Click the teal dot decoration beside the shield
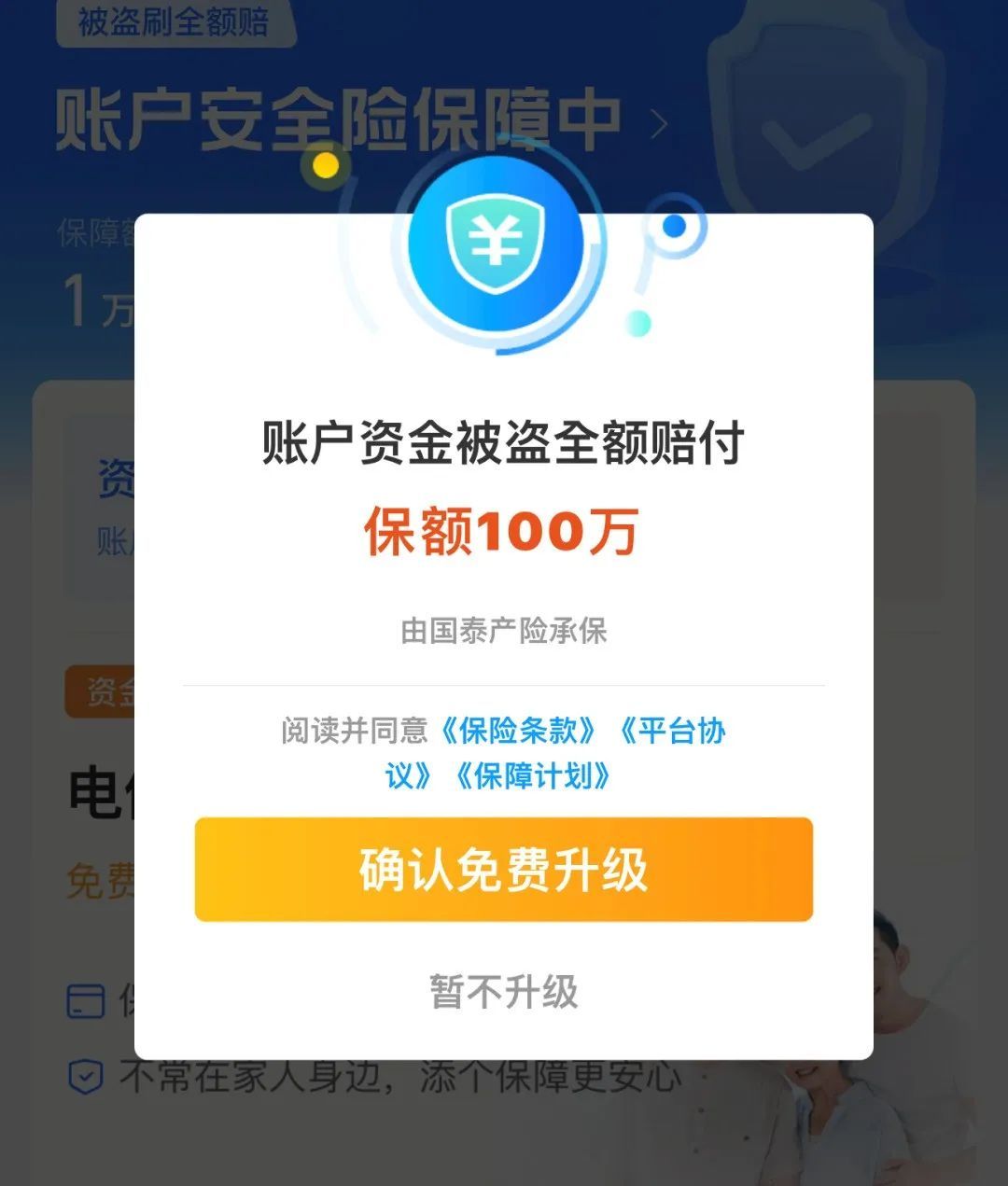This screenshot has height=1186, width=1008. [x=639, y=322]
